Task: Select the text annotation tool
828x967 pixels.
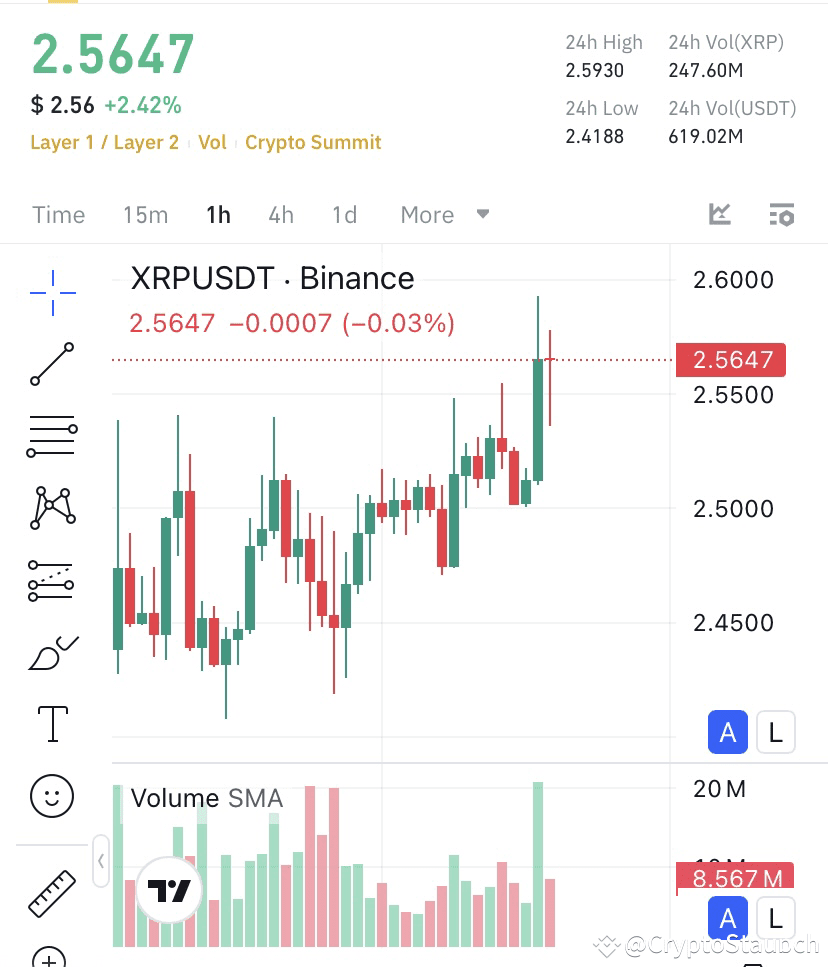Action: [52, 723]
